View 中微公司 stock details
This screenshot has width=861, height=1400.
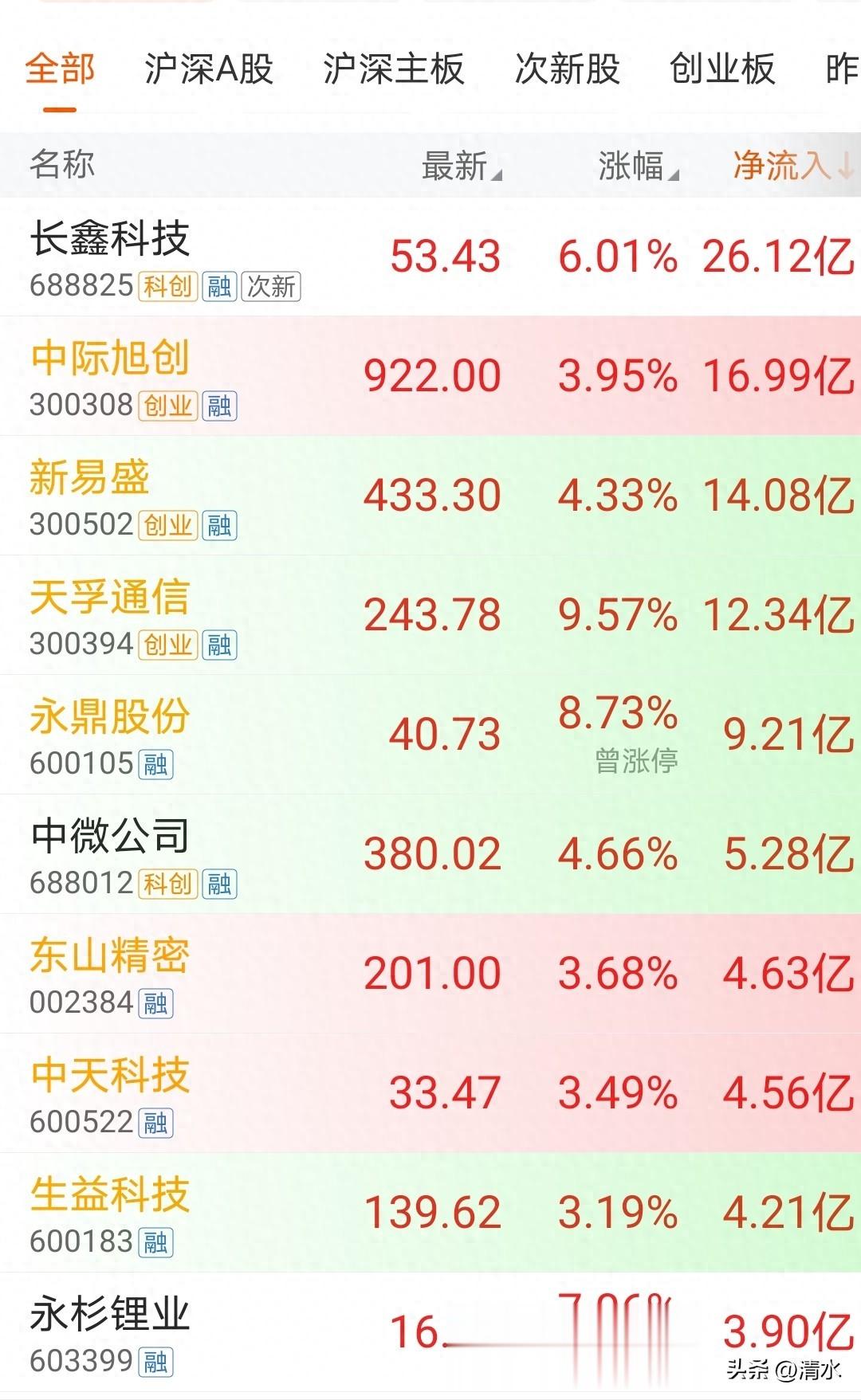point(431,854)
